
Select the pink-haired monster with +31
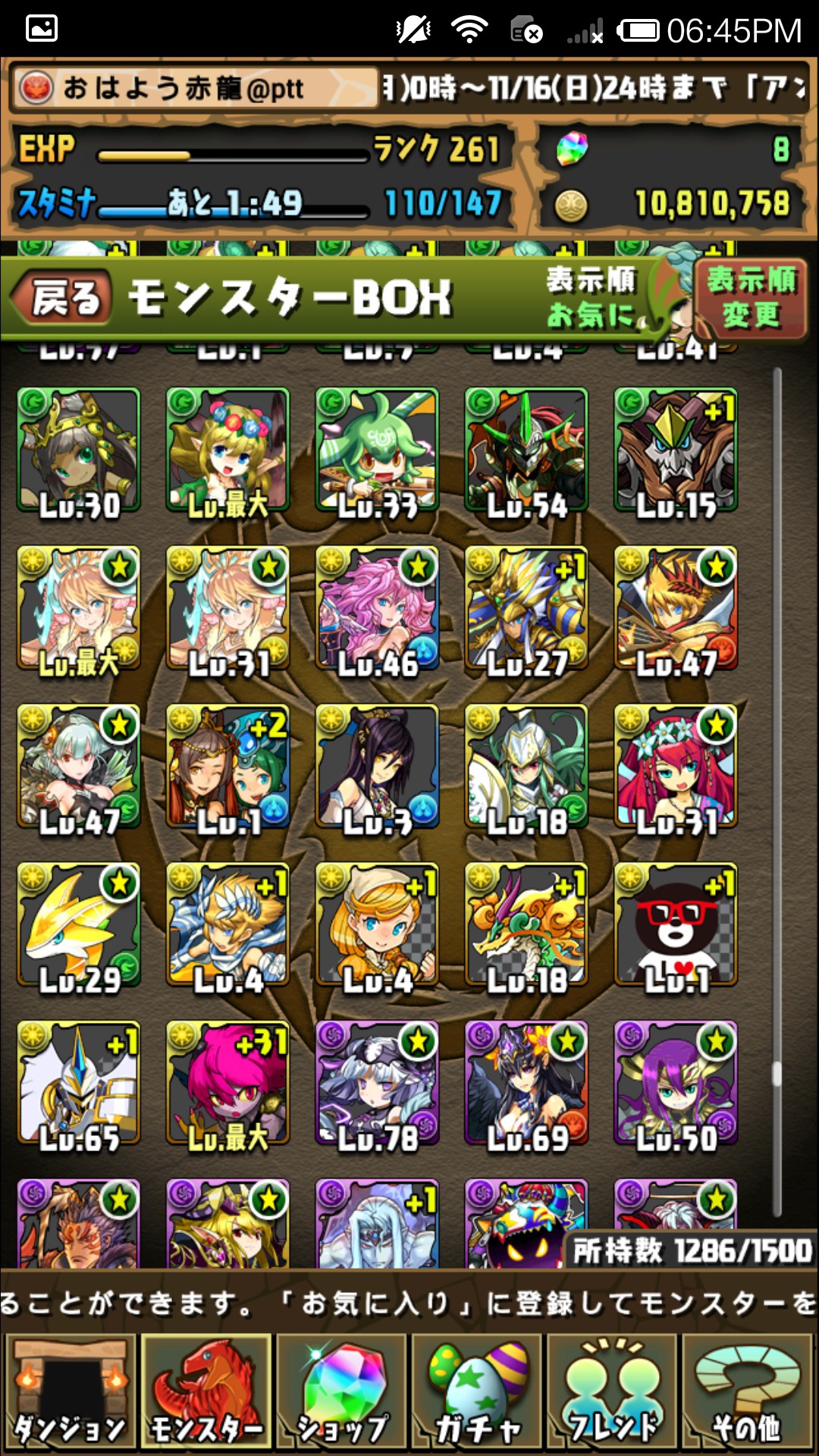[227, 1083]
